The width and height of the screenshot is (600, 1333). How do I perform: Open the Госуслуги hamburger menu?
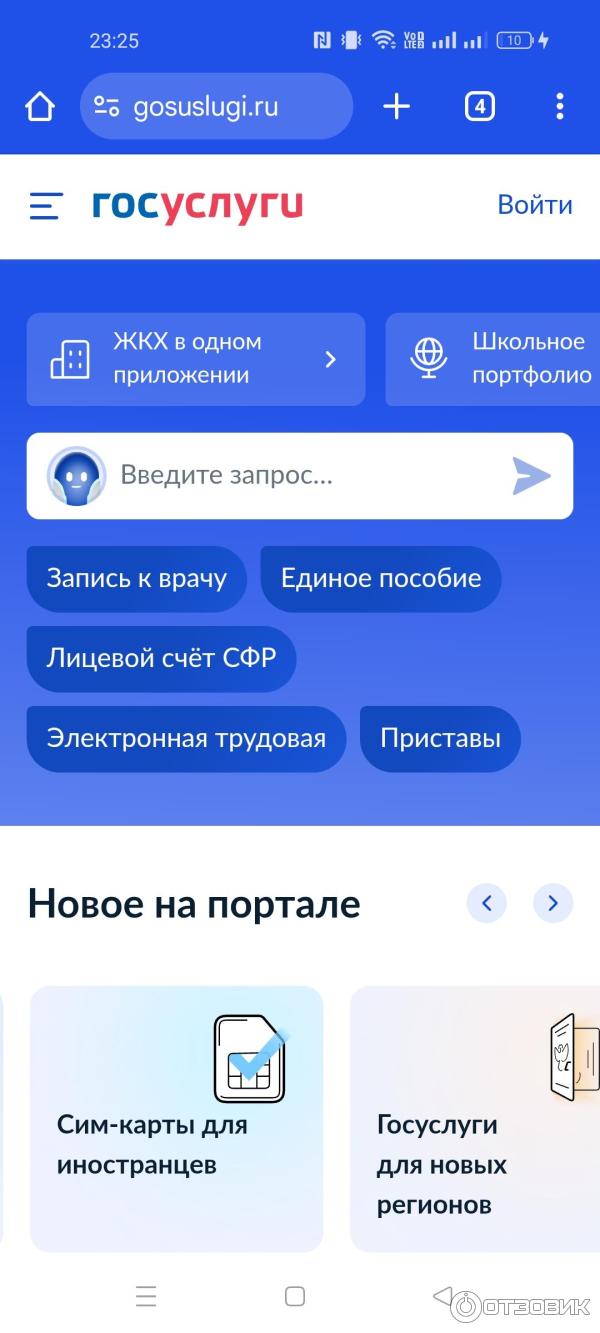point(46,206)
